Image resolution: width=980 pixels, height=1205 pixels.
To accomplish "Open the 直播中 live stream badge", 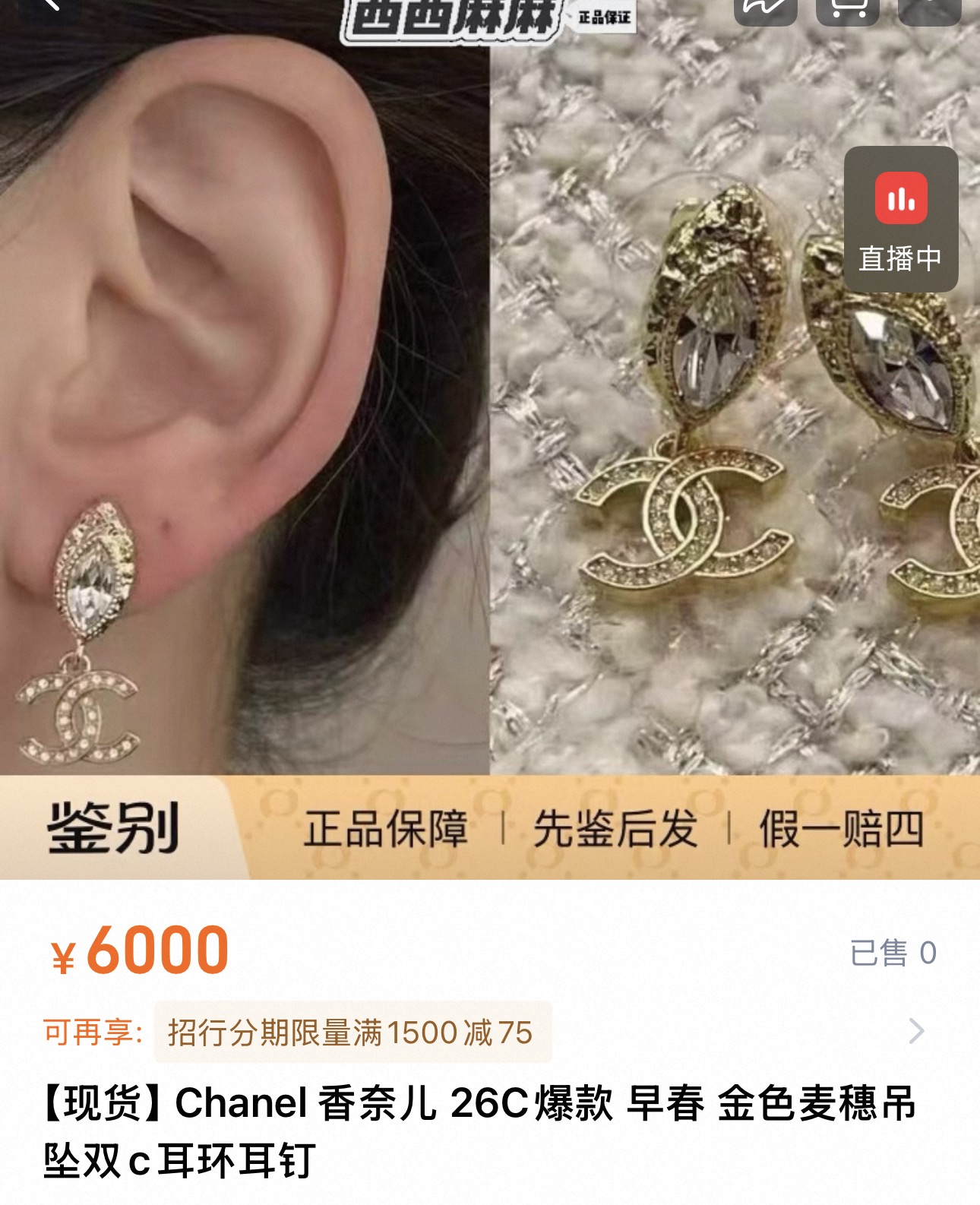I will pyautogui.click(x=901, y=219).
